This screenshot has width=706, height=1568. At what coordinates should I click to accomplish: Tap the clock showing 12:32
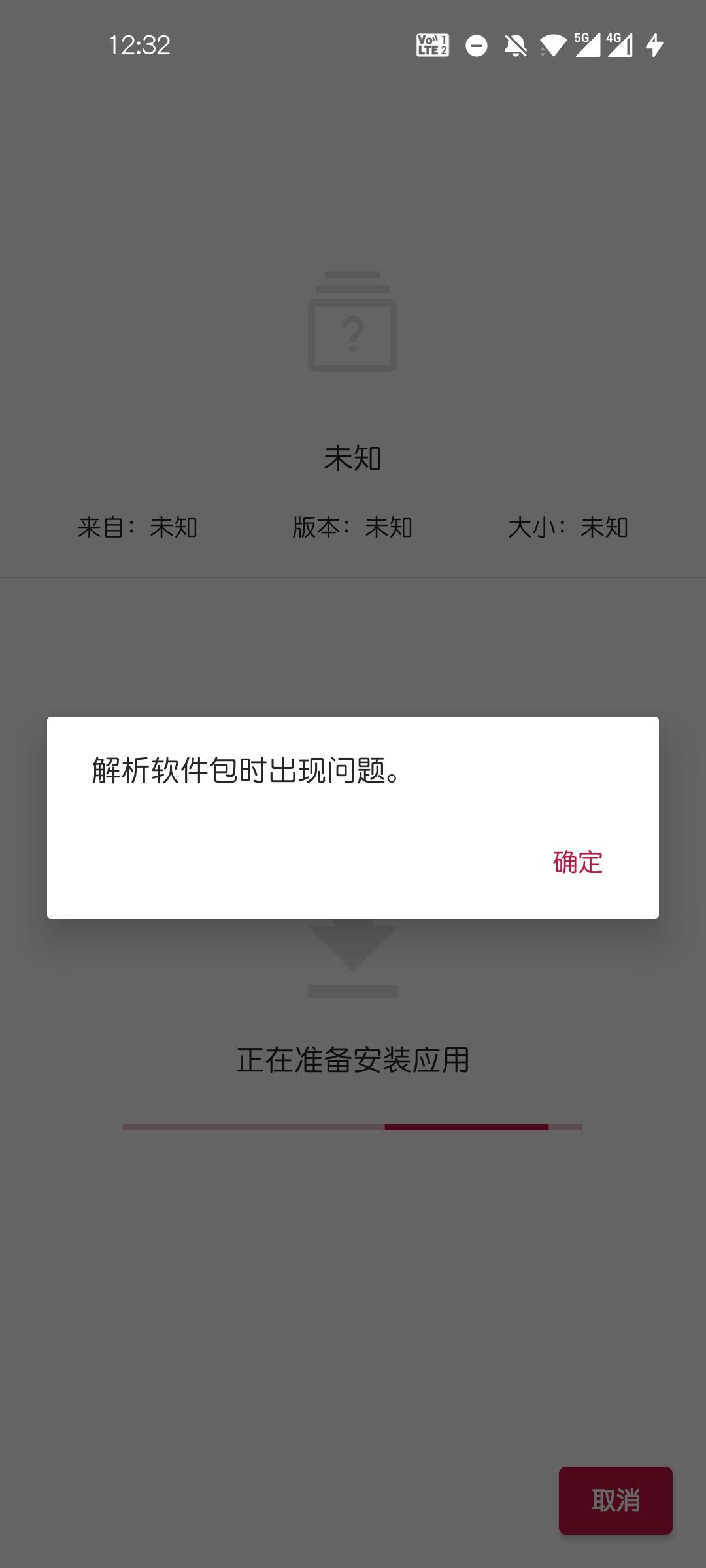pyautogui.click(x=139, y=44)
